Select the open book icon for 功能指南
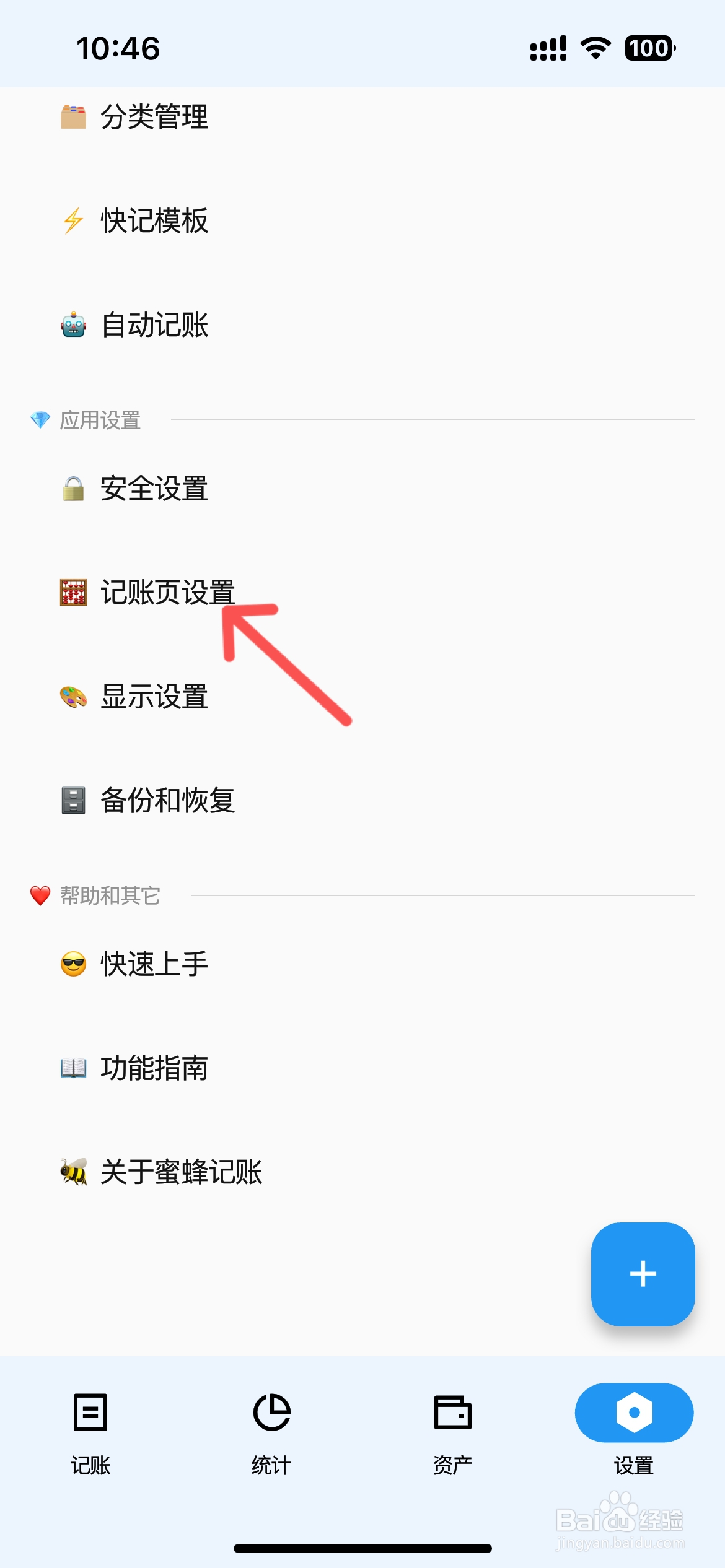The width and height of the screenshot is (725, 1568). click(x=72, y=1068)
